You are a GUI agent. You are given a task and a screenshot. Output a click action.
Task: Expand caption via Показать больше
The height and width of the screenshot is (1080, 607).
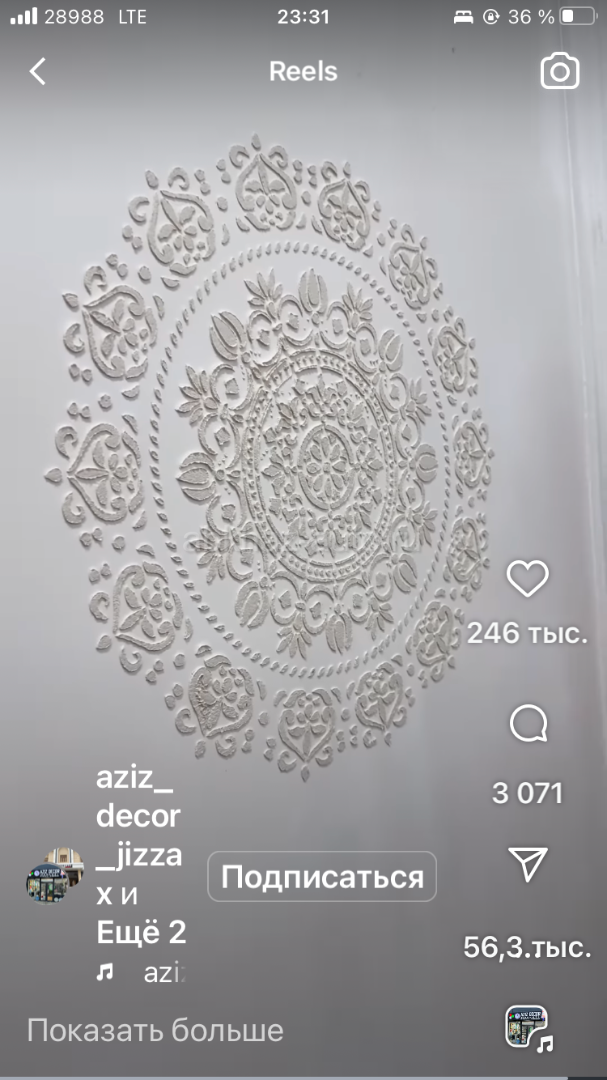[155, 1031]
